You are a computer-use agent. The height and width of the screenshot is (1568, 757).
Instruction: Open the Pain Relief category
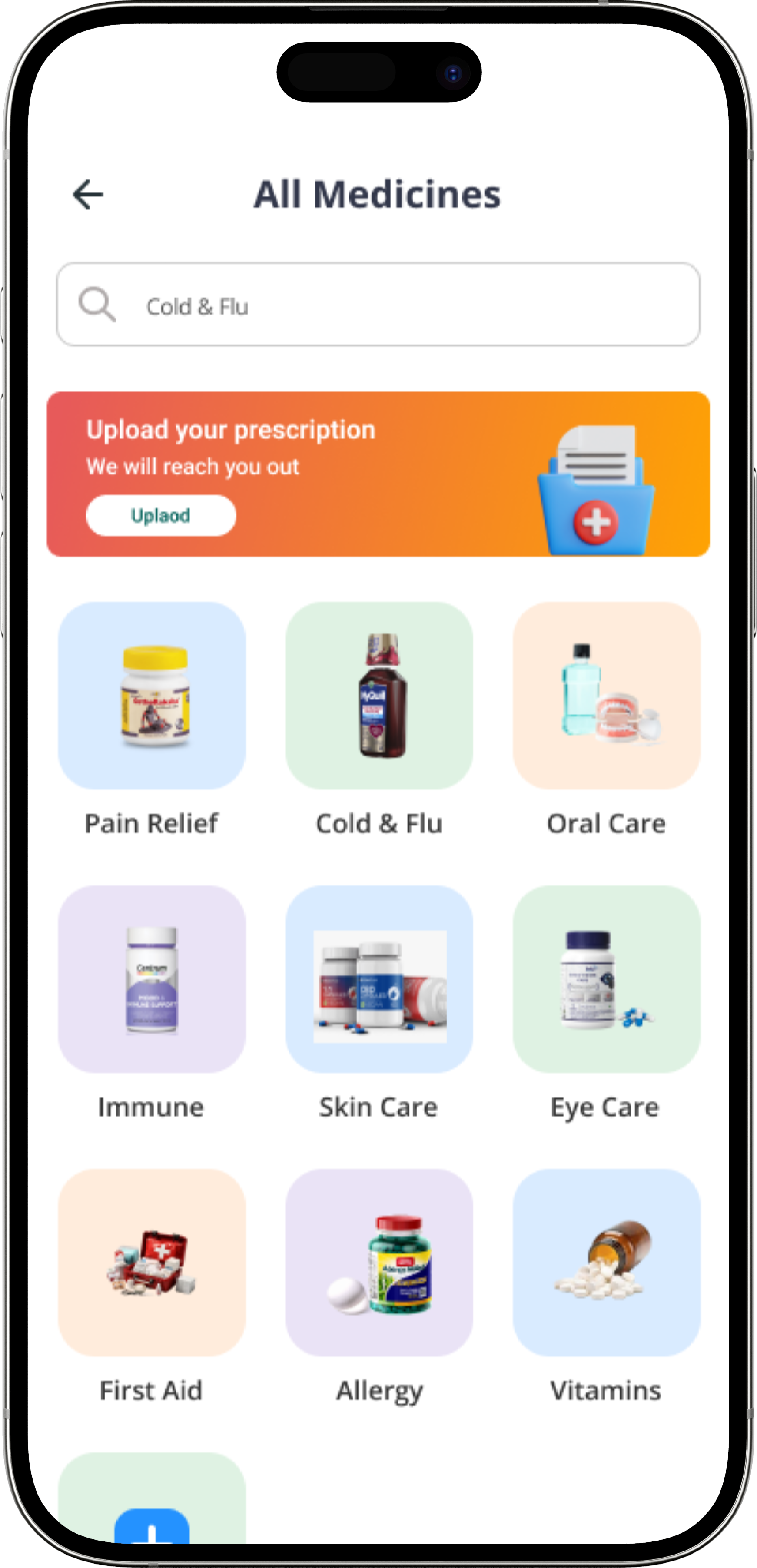tap(152, 696)
